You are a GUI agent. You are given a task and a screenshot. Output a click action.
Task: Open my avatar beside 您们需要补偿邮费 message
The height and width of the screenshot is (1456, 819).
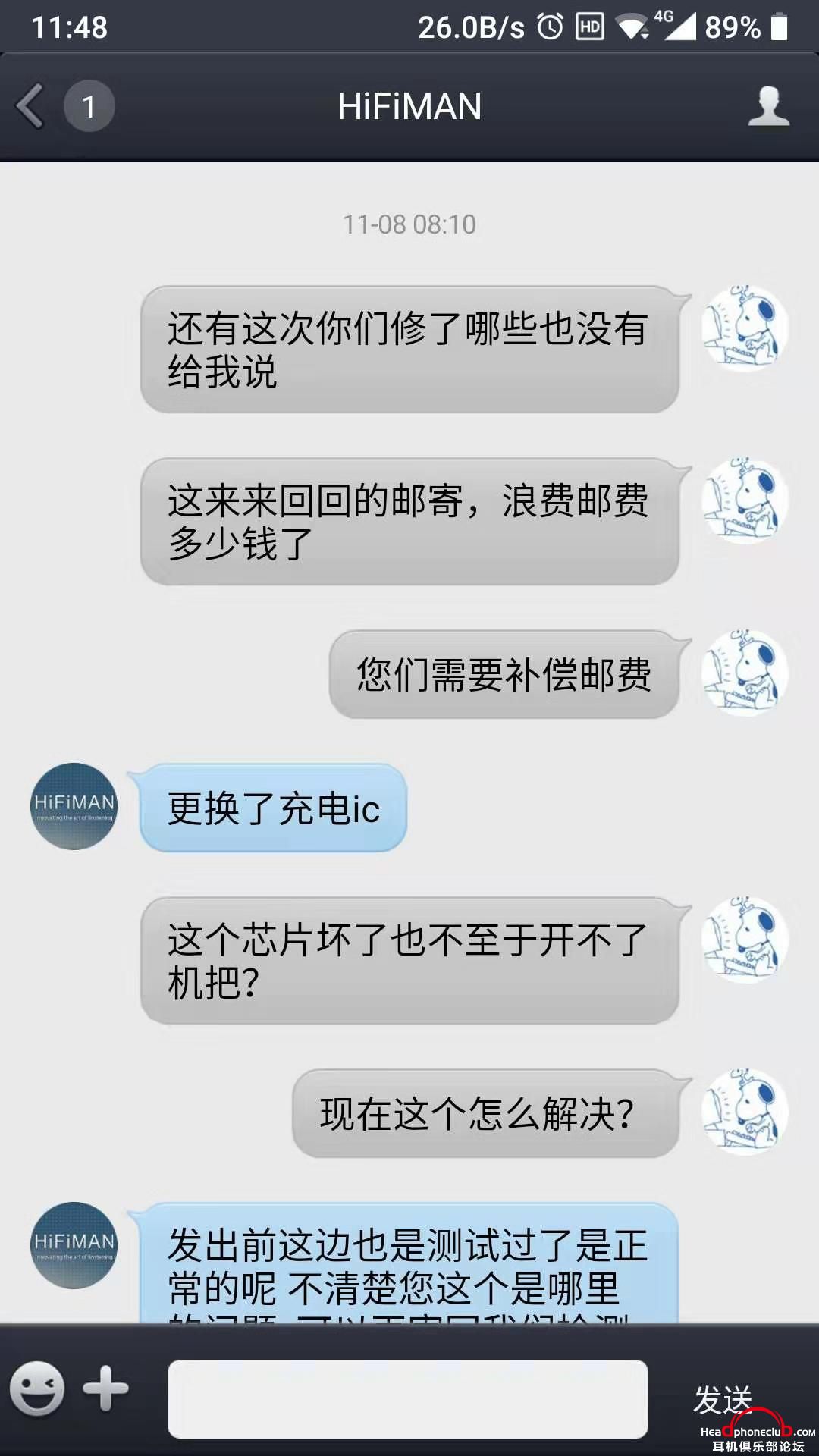pyautogui.click(x=745, y=673)
